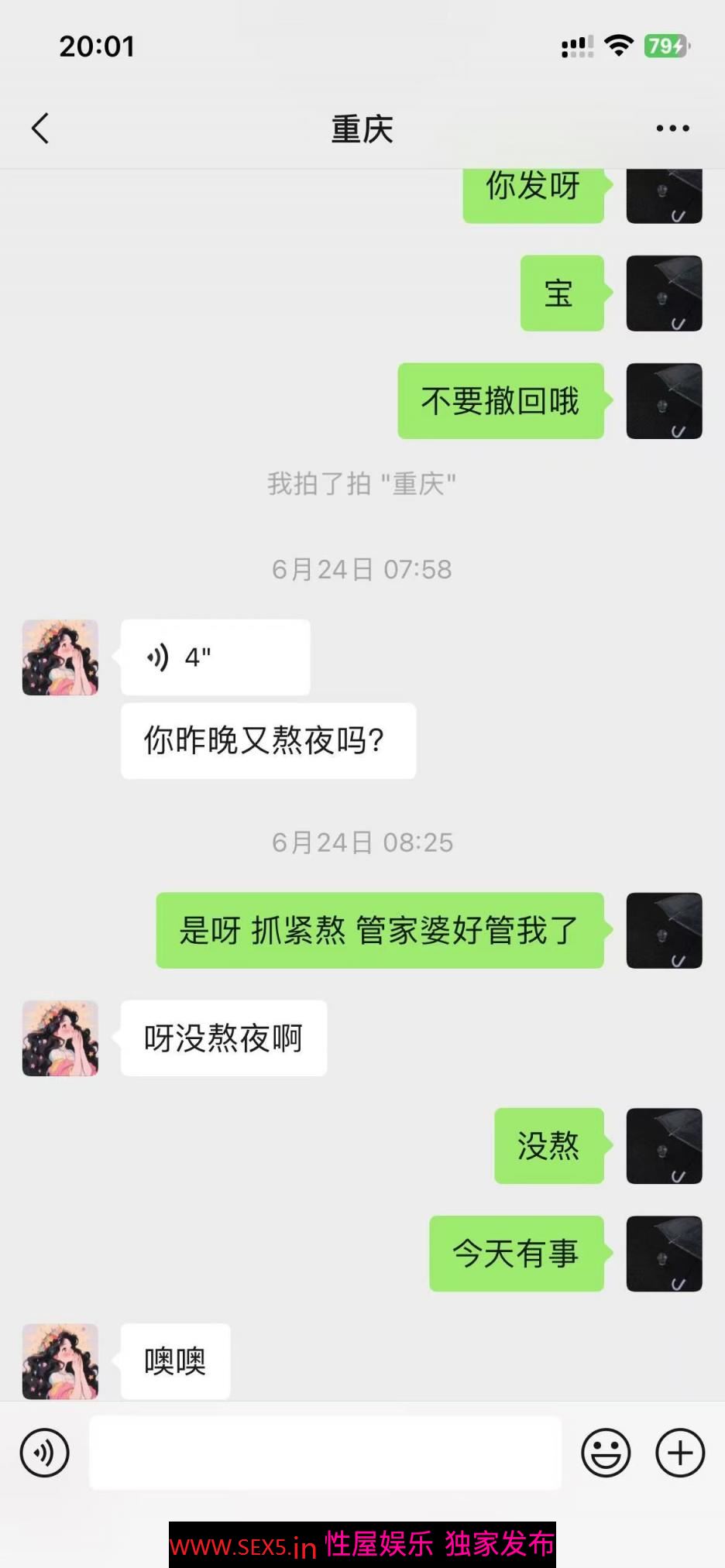Tap the message text field
The height and width of the screenshot is (1568, 725).
pos(325,1453)
